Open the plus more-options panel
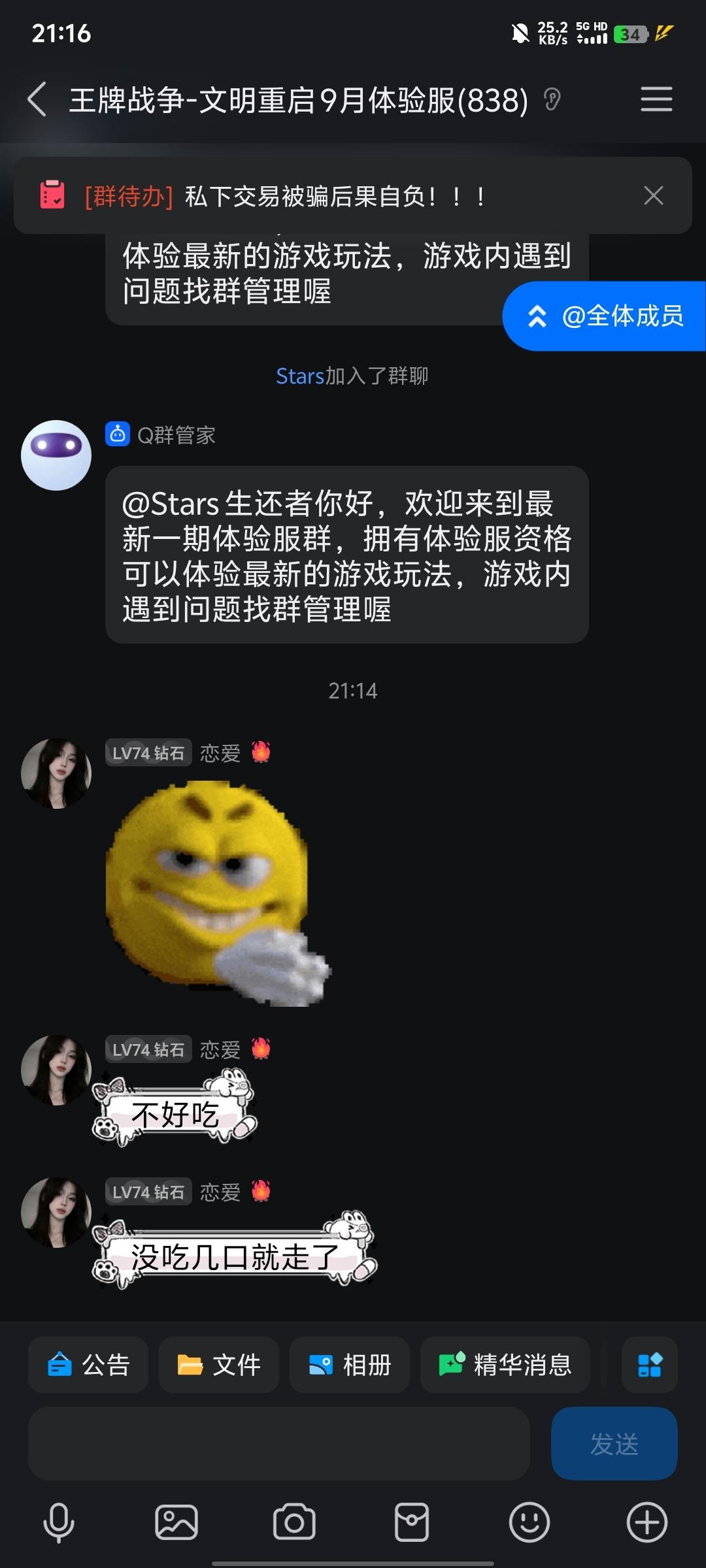 tap(647, 1522)
